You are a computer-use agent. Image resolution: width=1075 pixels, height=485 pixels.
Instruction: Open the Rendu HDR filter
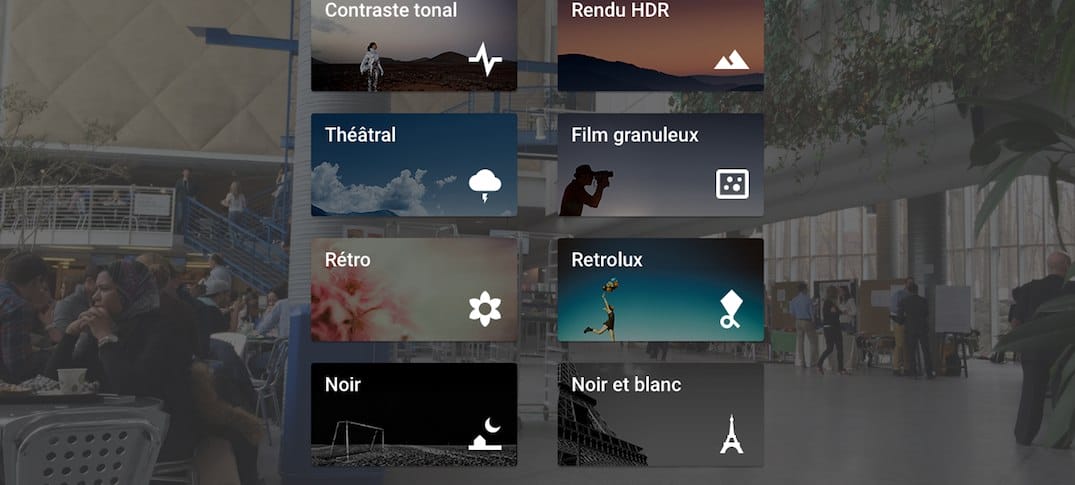tap(660, 45)
